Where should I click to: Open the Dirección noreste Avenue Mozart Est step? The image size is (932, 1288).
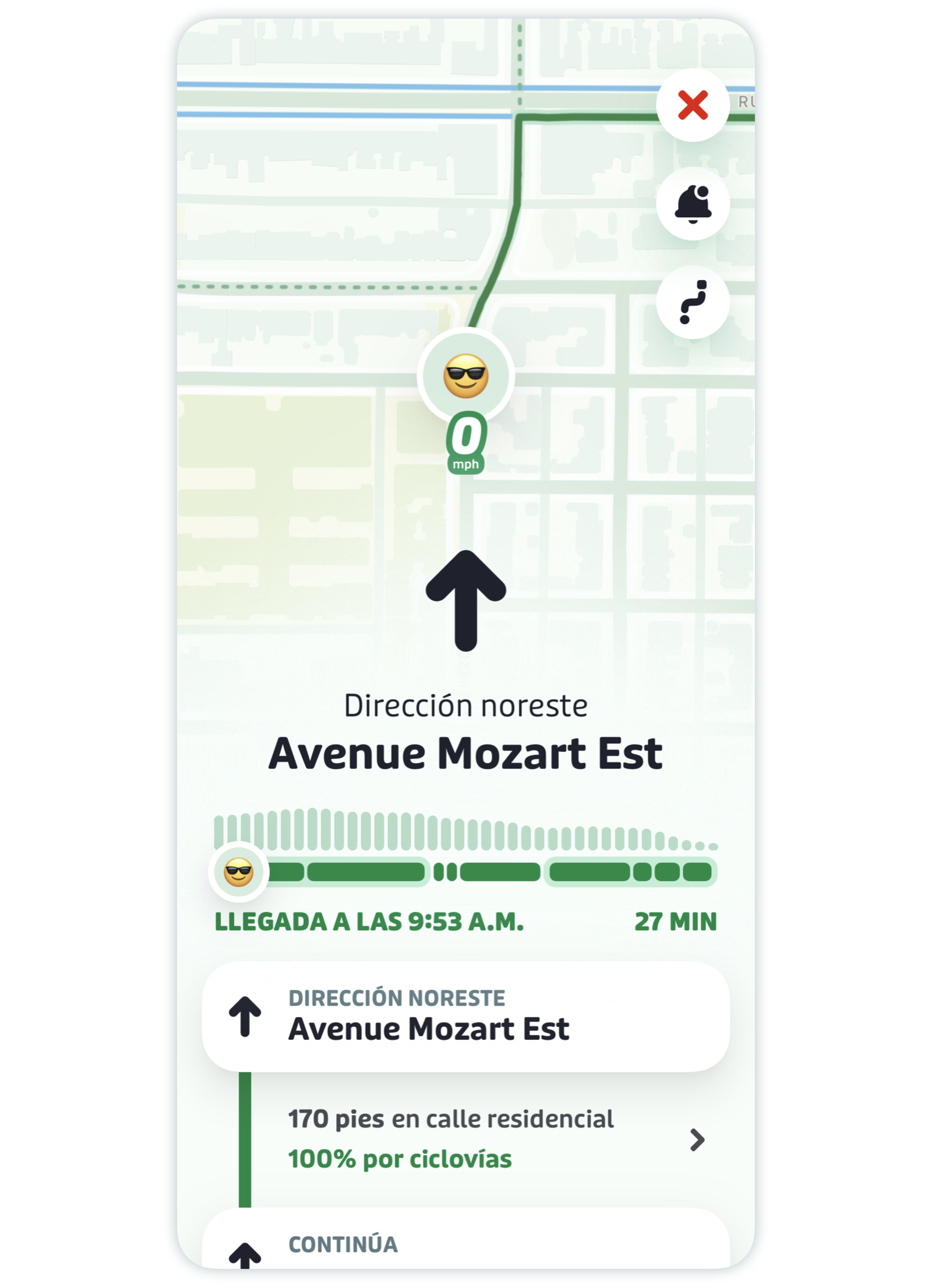tap(465, 1017)
